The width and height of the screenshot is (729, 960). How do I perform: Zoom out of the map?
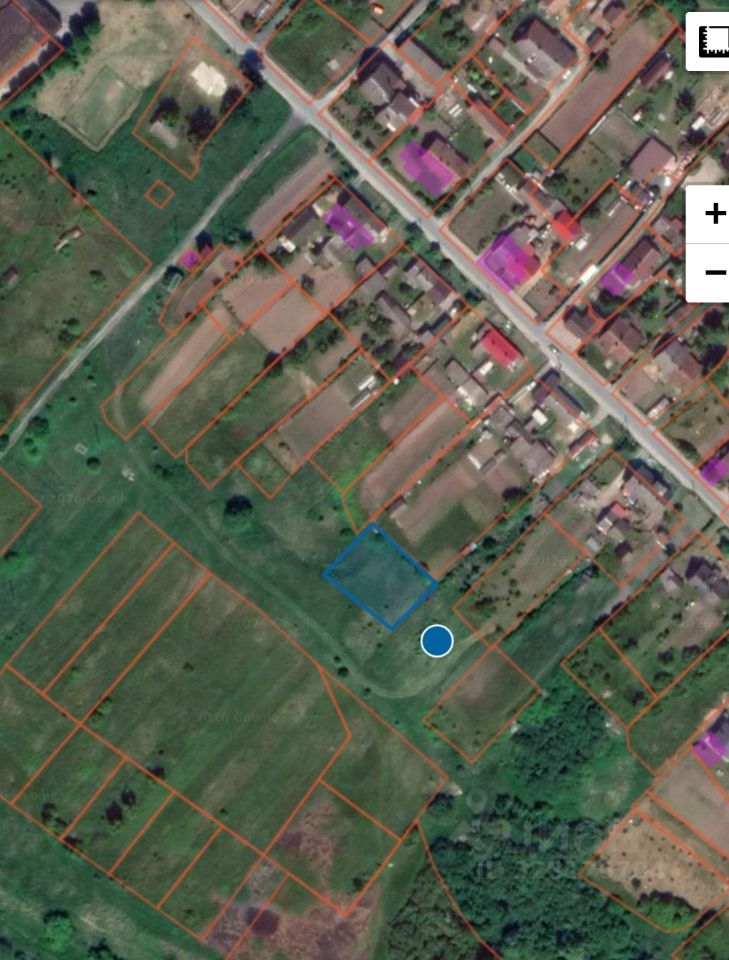(714, 272)
